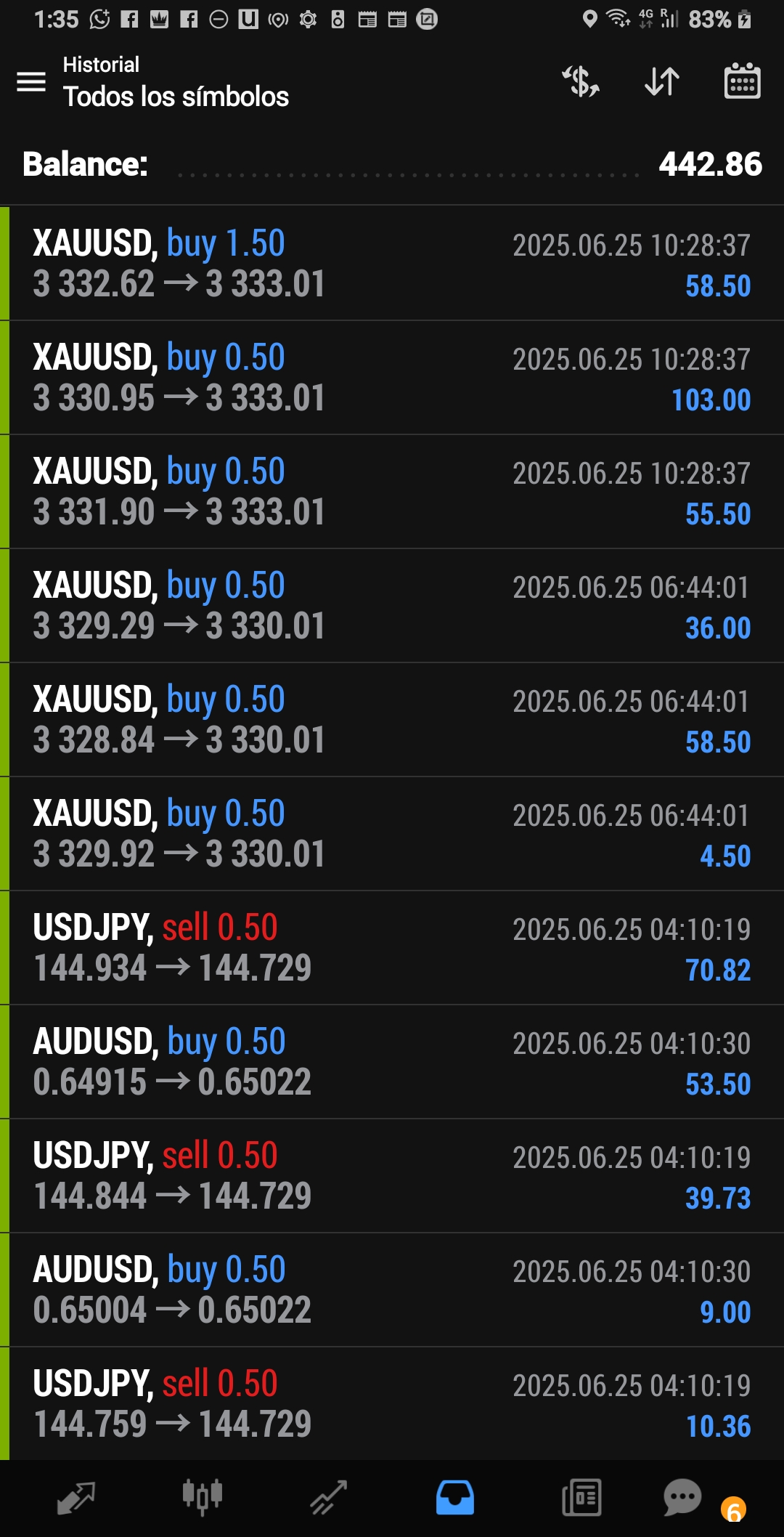
Task: Switch to the News tab
Action: point(581,1498)
